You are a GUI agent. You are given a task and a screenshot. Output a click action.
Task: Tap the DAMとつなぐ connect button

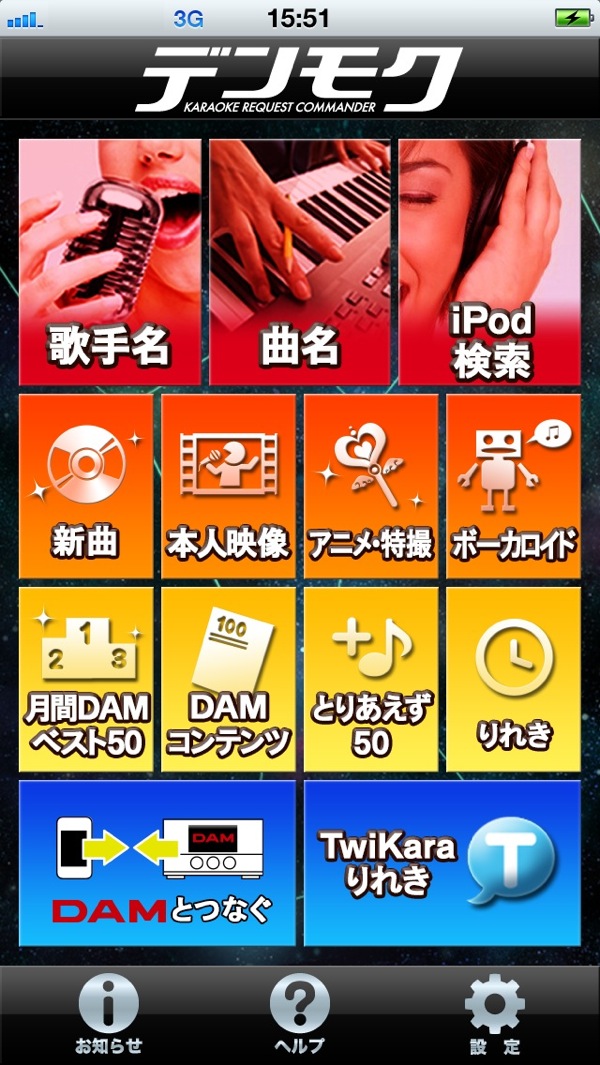[157, 863]
